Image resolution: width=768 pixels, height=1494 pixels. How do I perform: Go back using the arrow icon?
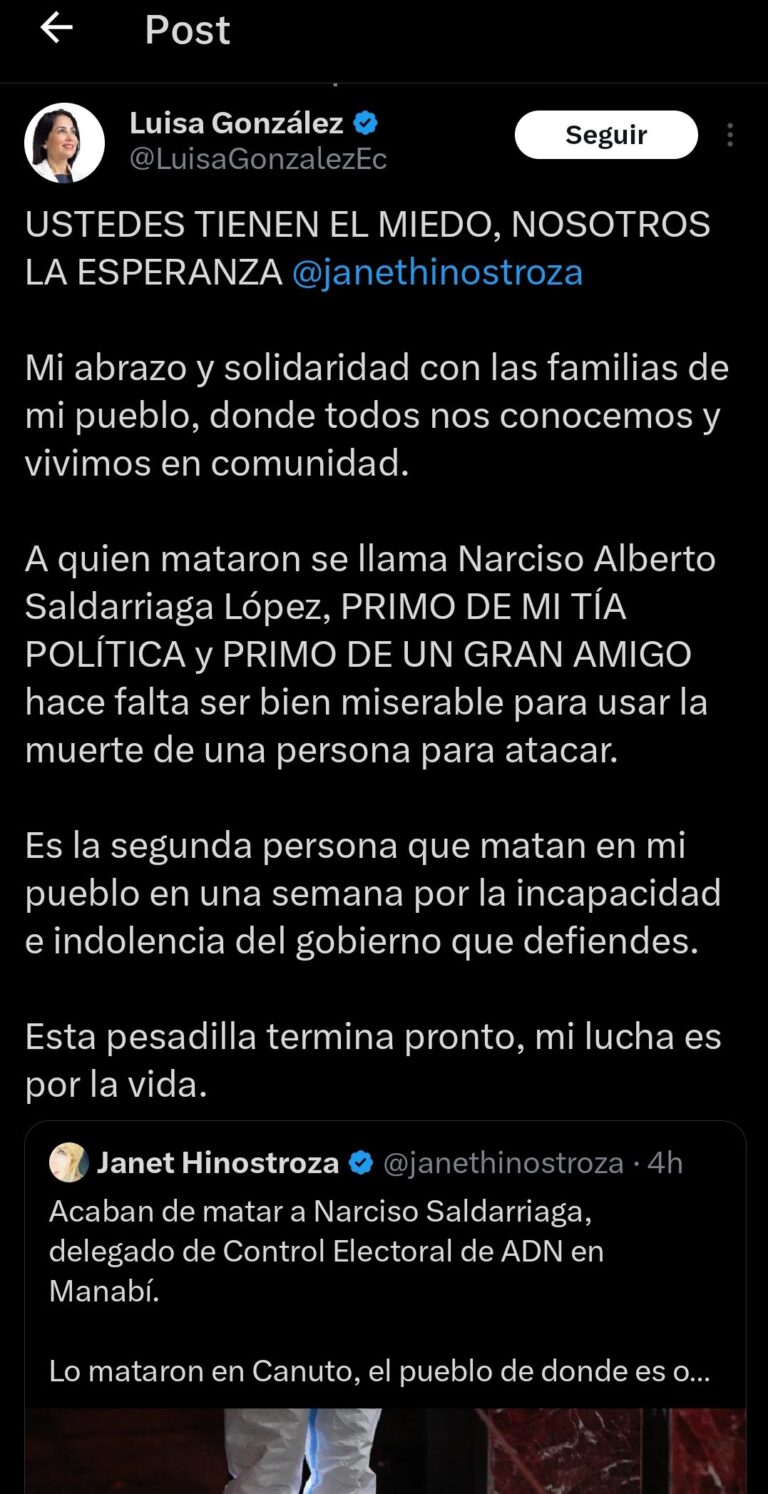(56, 29)
